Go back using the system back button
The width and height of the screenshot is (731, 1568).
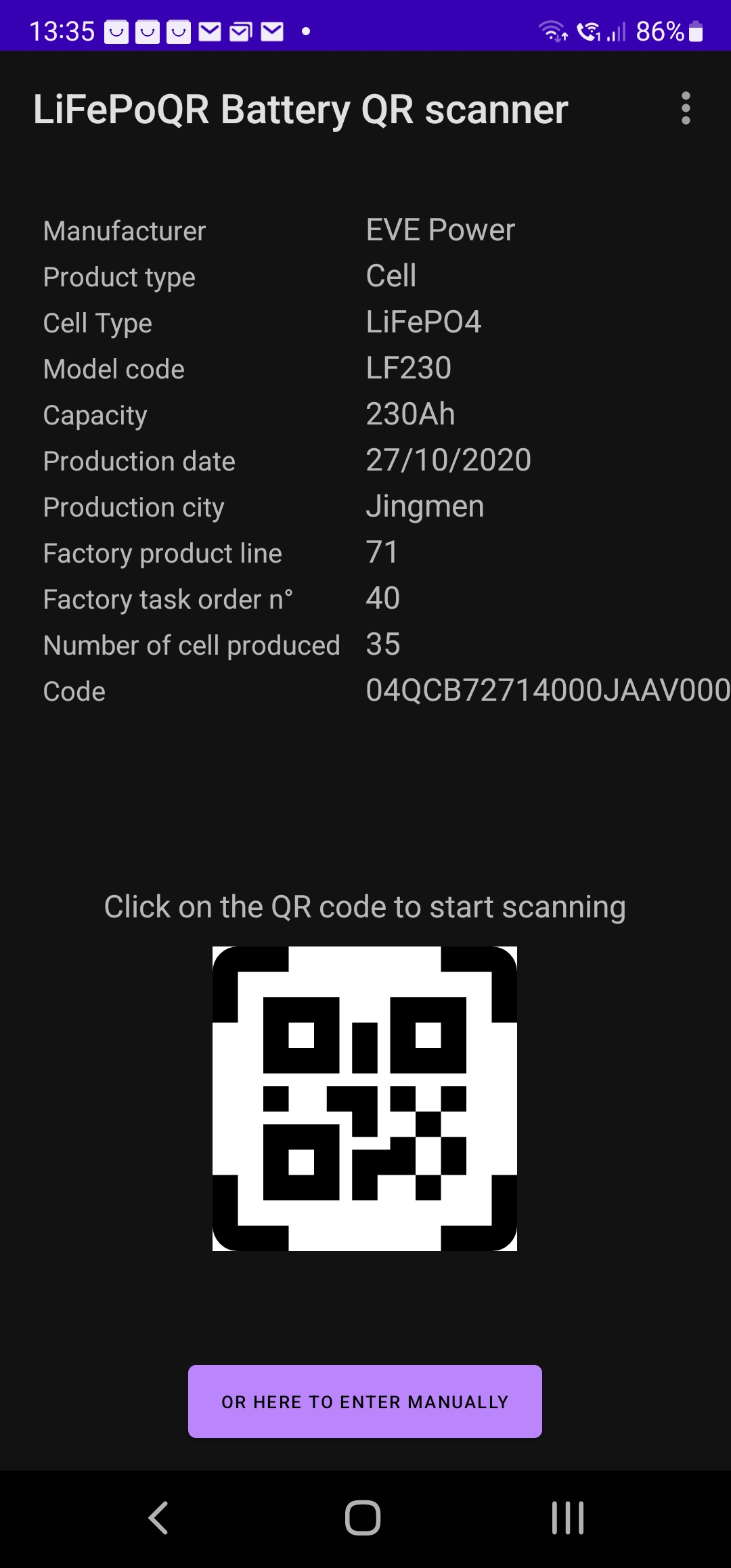[x=159, y=1518]
